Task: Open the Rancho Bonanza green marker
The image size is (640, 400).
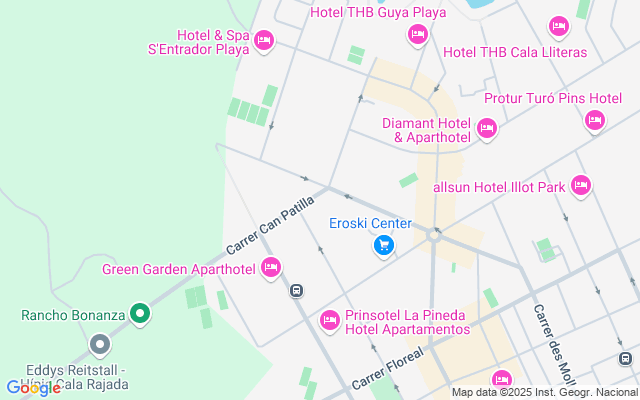Action: click(141, 314)
